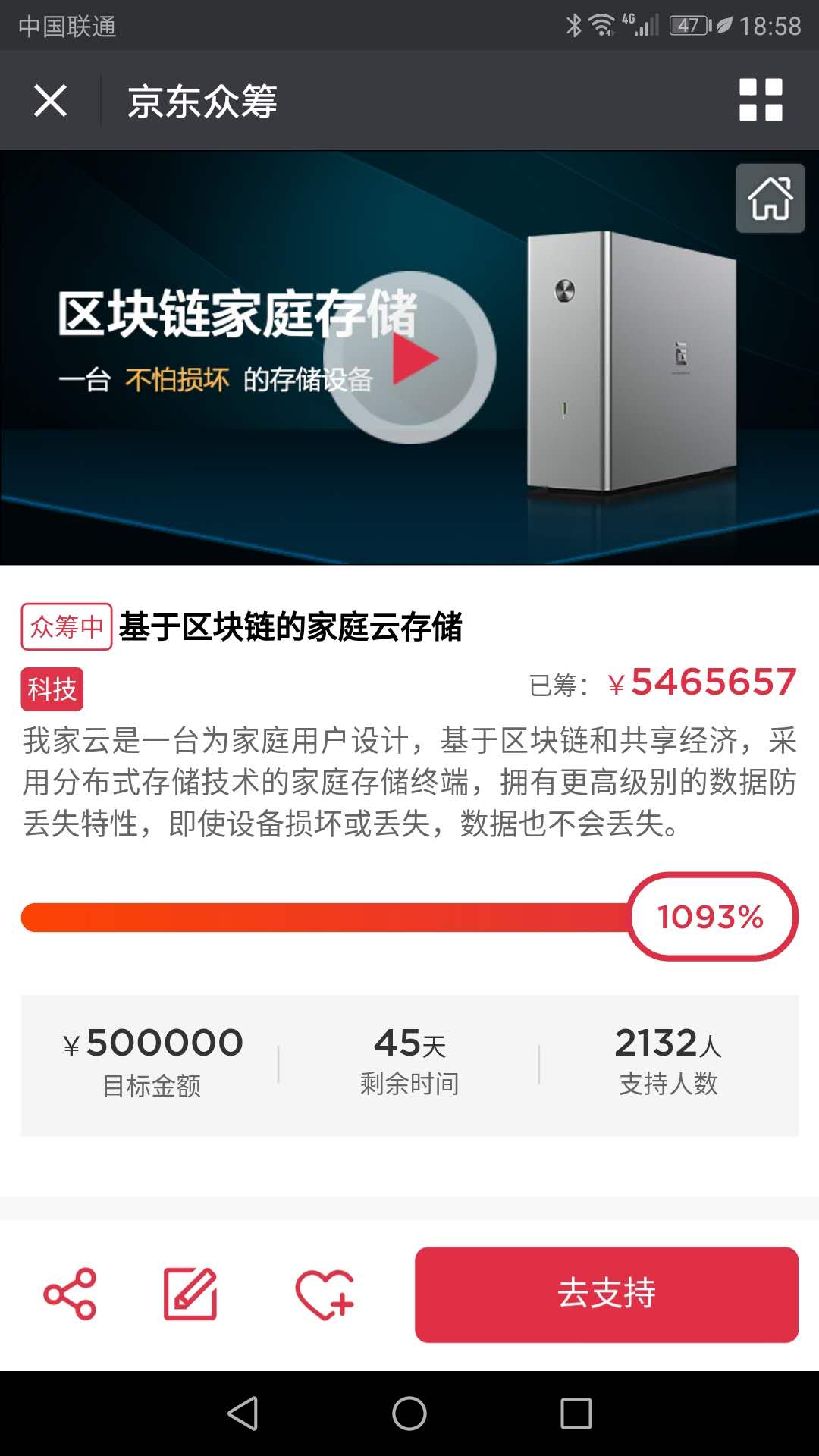Open the comment edit icon
The image size is (819, 1456).
pyautogui.click(x=190, y=1294)
